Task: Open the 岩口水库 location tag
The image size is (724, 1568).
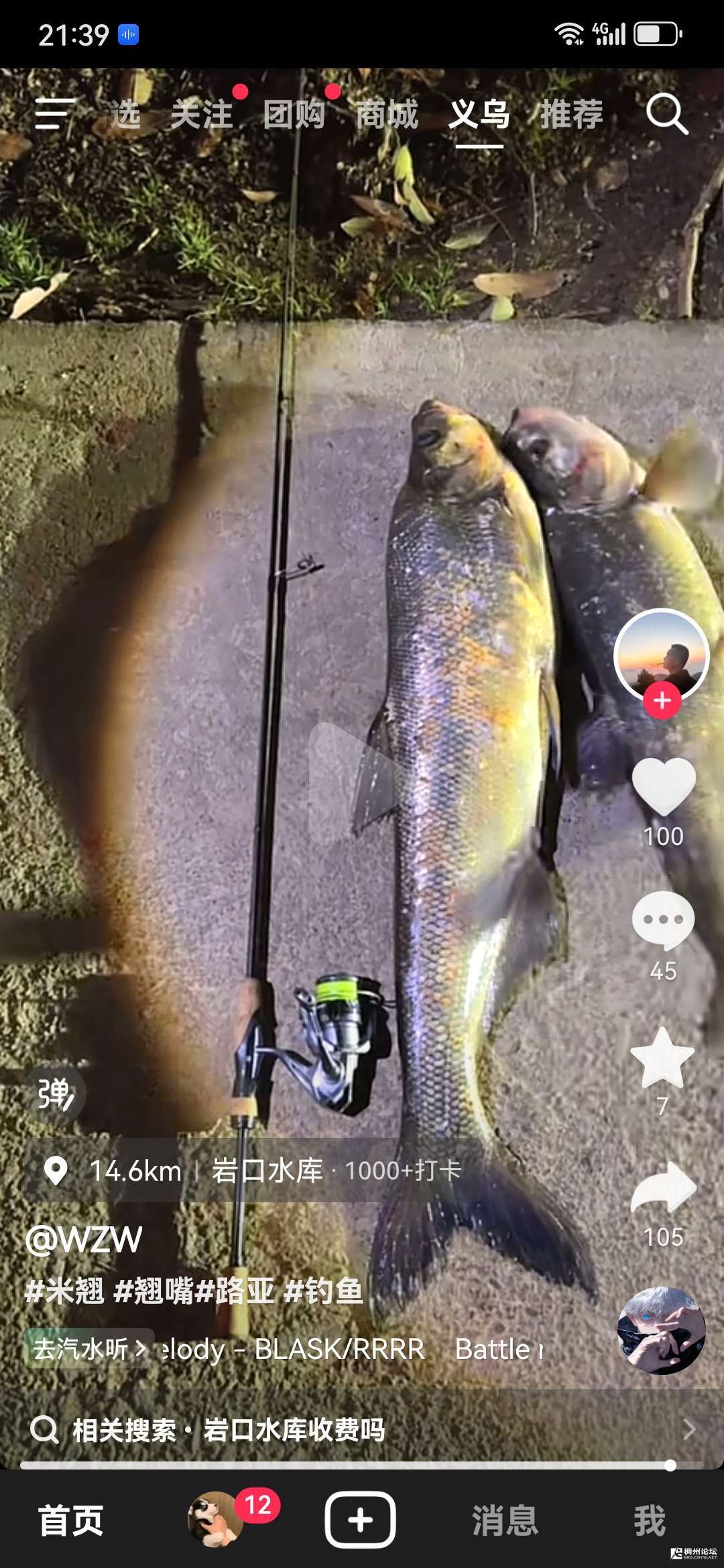Action: tap(267, 1171)
